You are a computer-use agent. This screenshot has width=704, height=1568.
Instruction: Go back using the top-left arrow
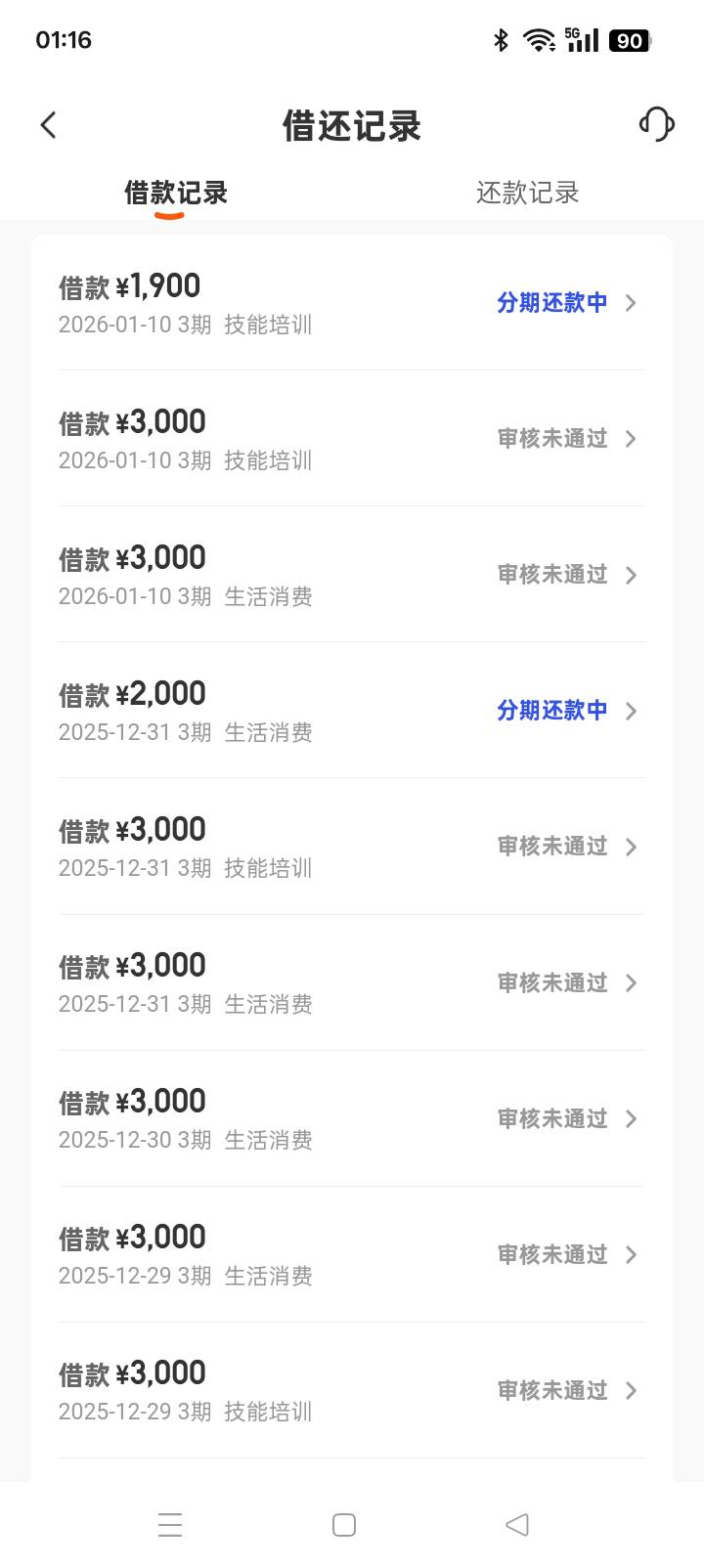pos(49,125)
